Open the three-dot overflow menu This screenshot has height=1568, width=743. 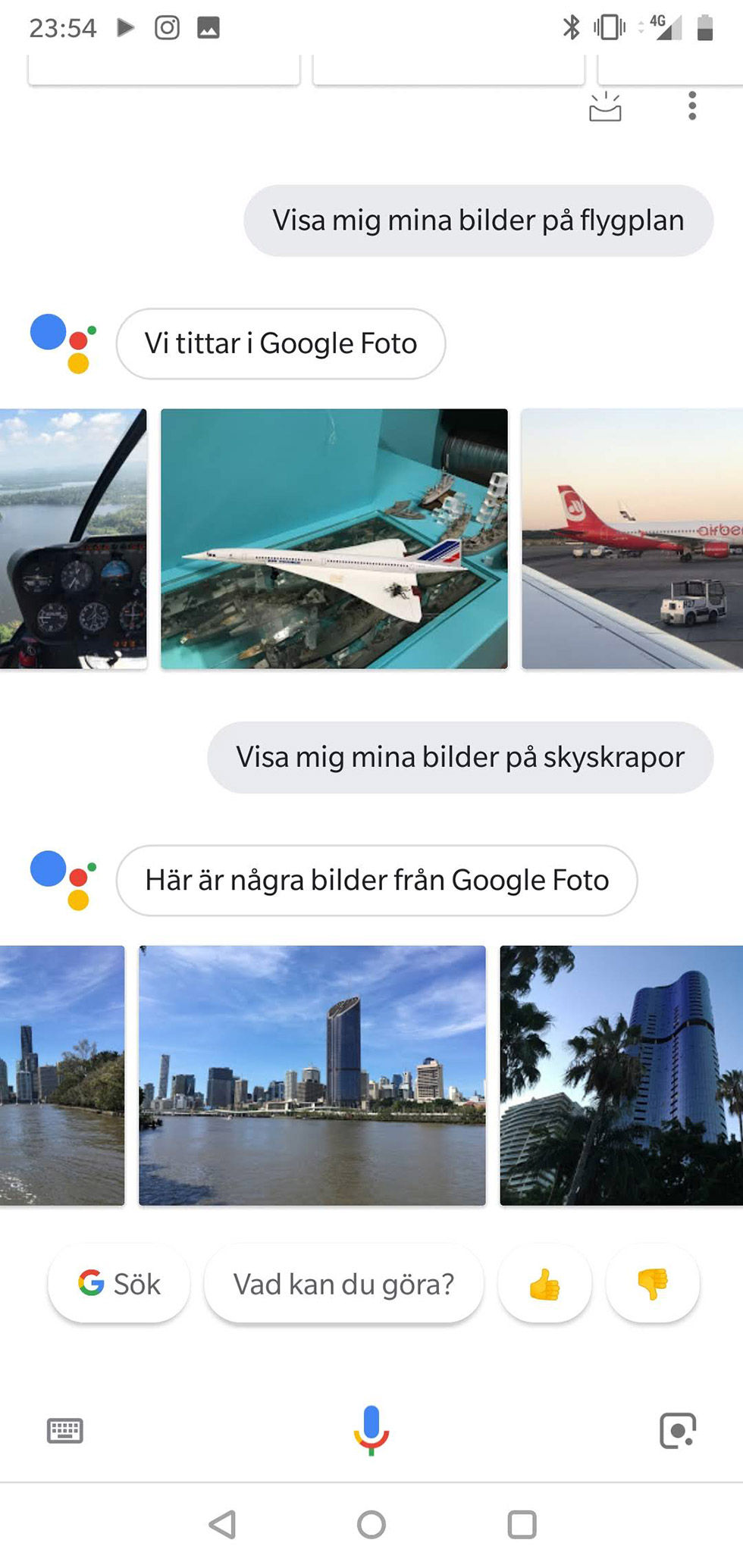click(691, 106)
